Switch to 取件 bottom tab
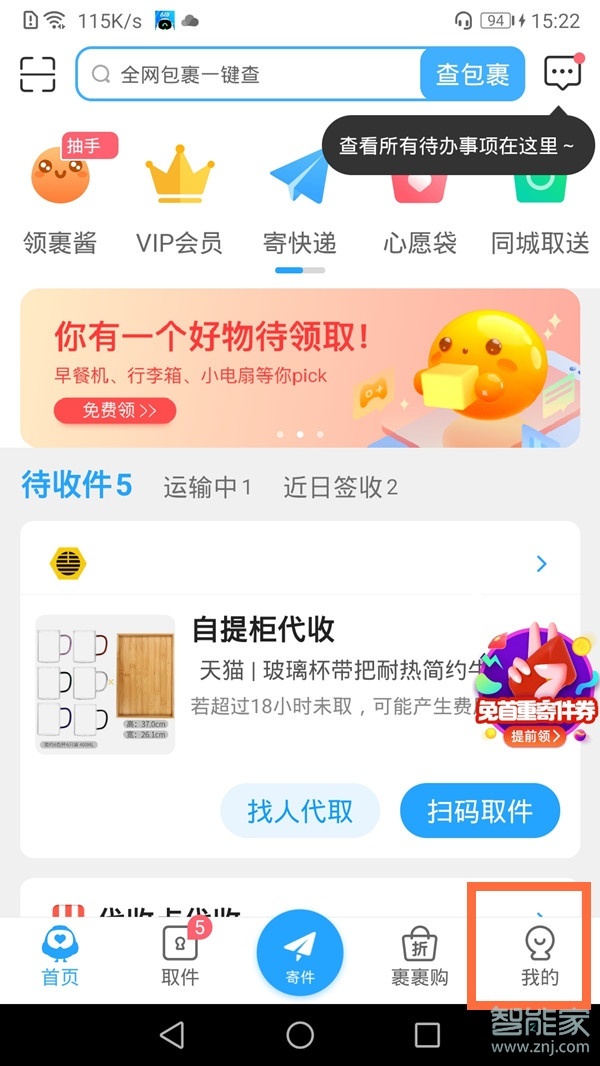The image size is (600, 1066). point(180,957)
